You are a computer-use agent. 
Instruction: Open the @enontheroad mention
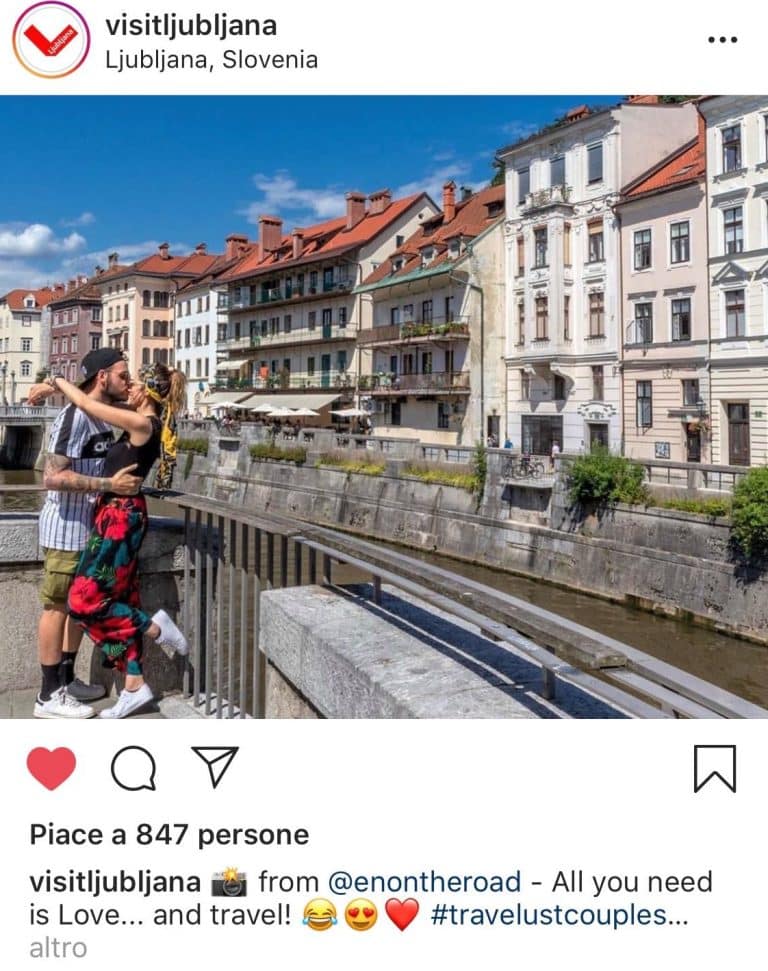click(x=425, y=882)
